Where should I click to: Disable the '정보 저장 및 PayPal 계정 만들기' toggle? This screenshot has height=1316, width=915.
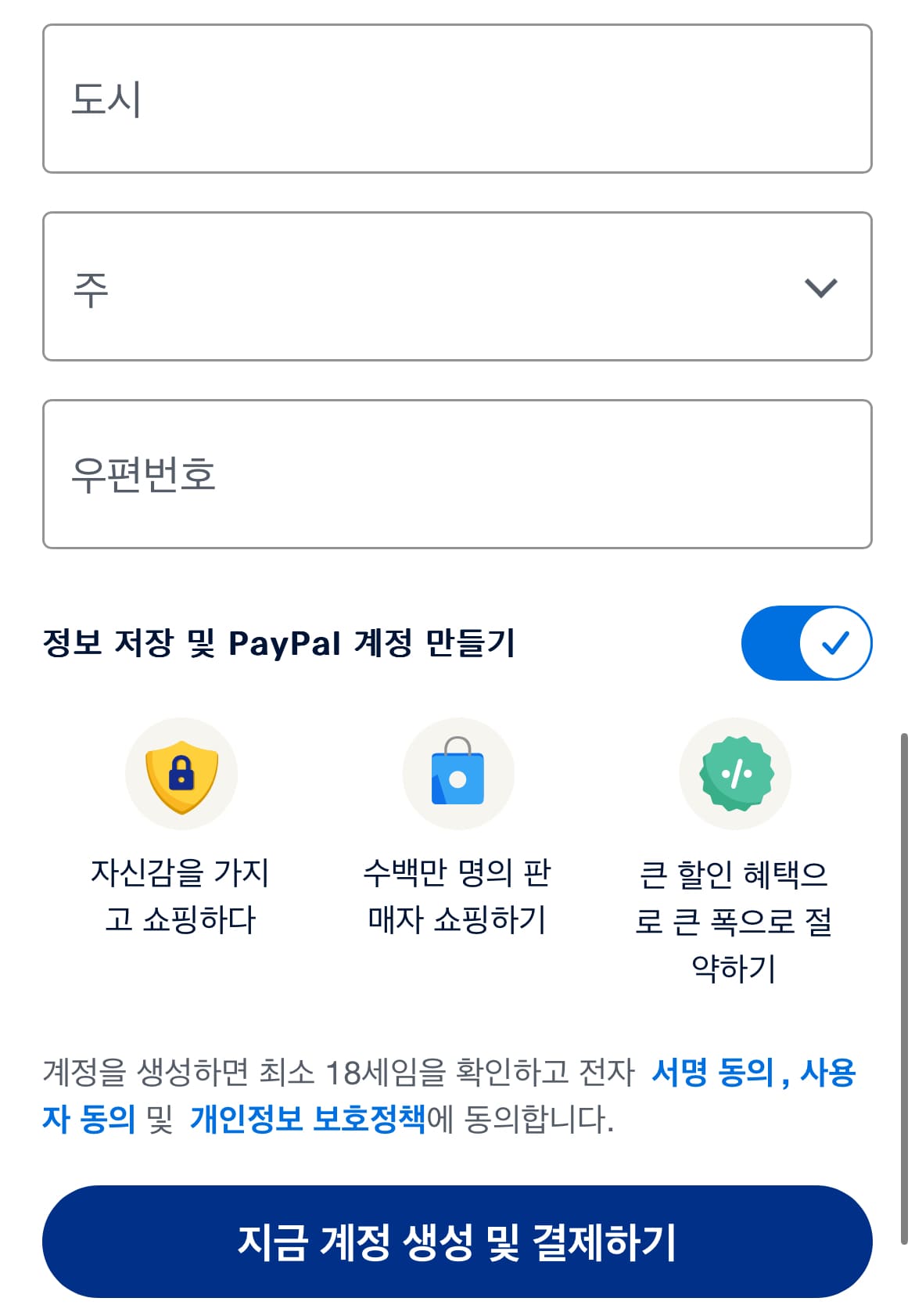pos(806,642)
